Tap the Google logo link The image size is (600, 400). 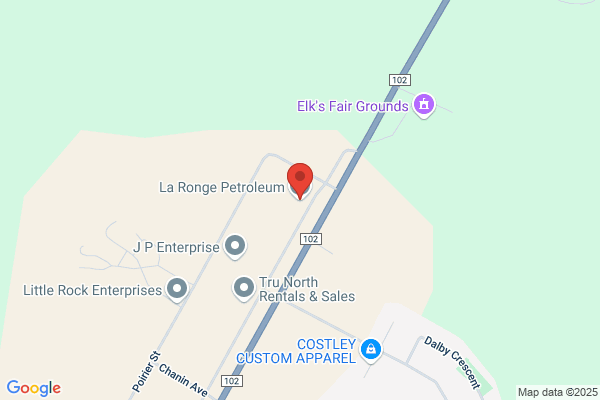(x=34, y=388)
